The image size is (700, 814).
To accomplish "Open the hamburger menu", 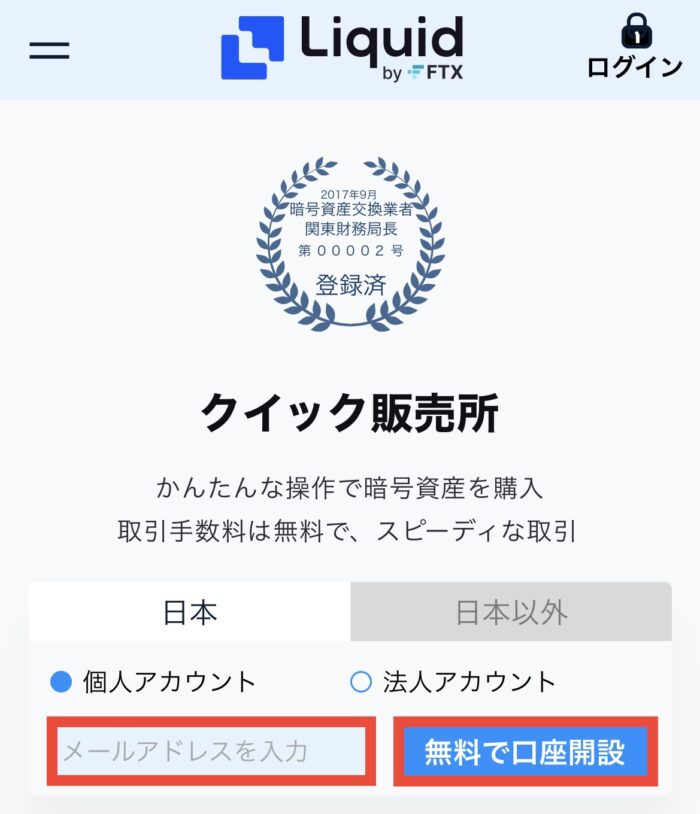I will click(49, 49).
